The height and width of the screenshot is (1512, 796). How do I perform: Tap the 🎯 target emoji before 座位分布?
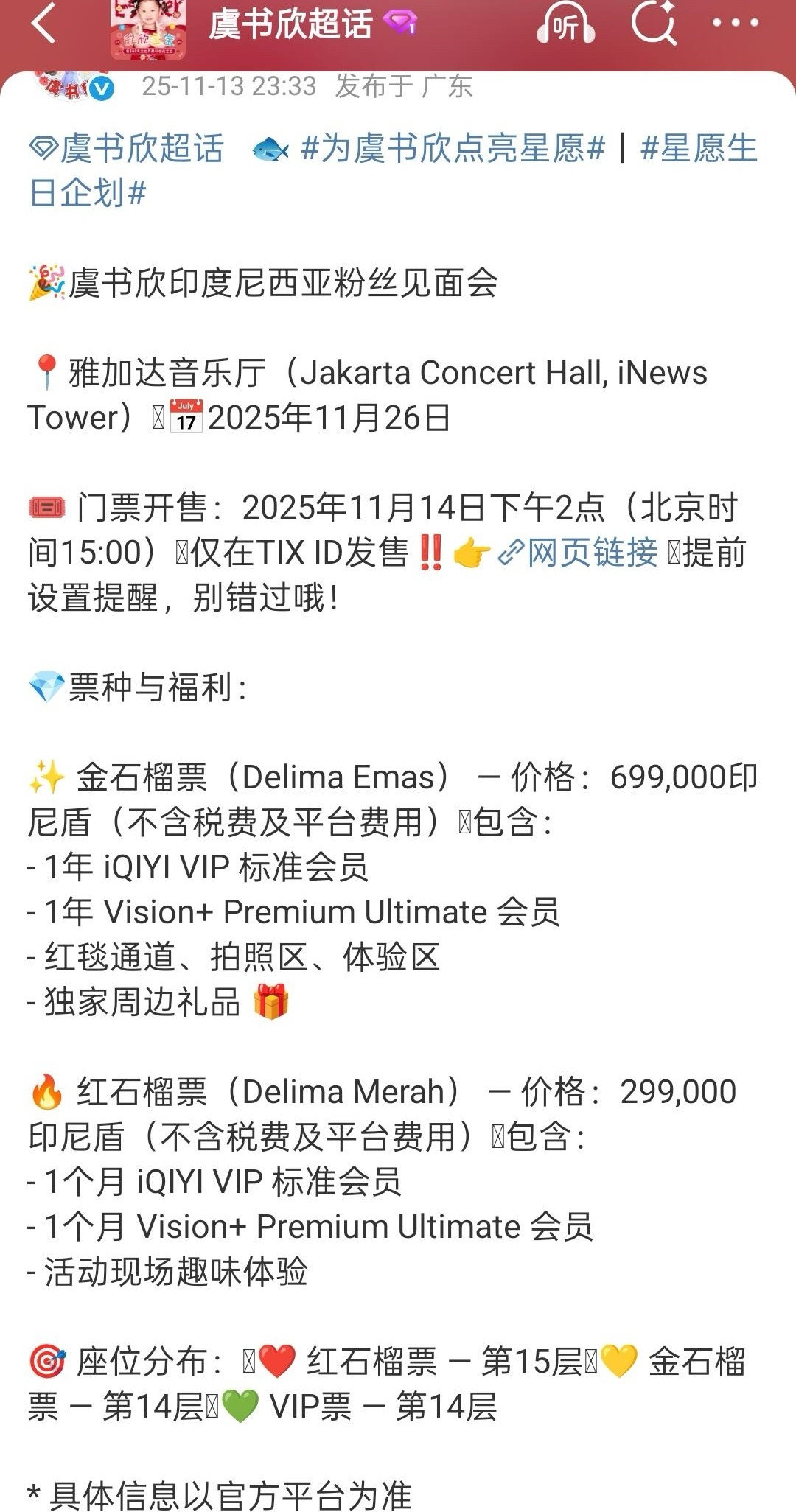pos(46,1360)
